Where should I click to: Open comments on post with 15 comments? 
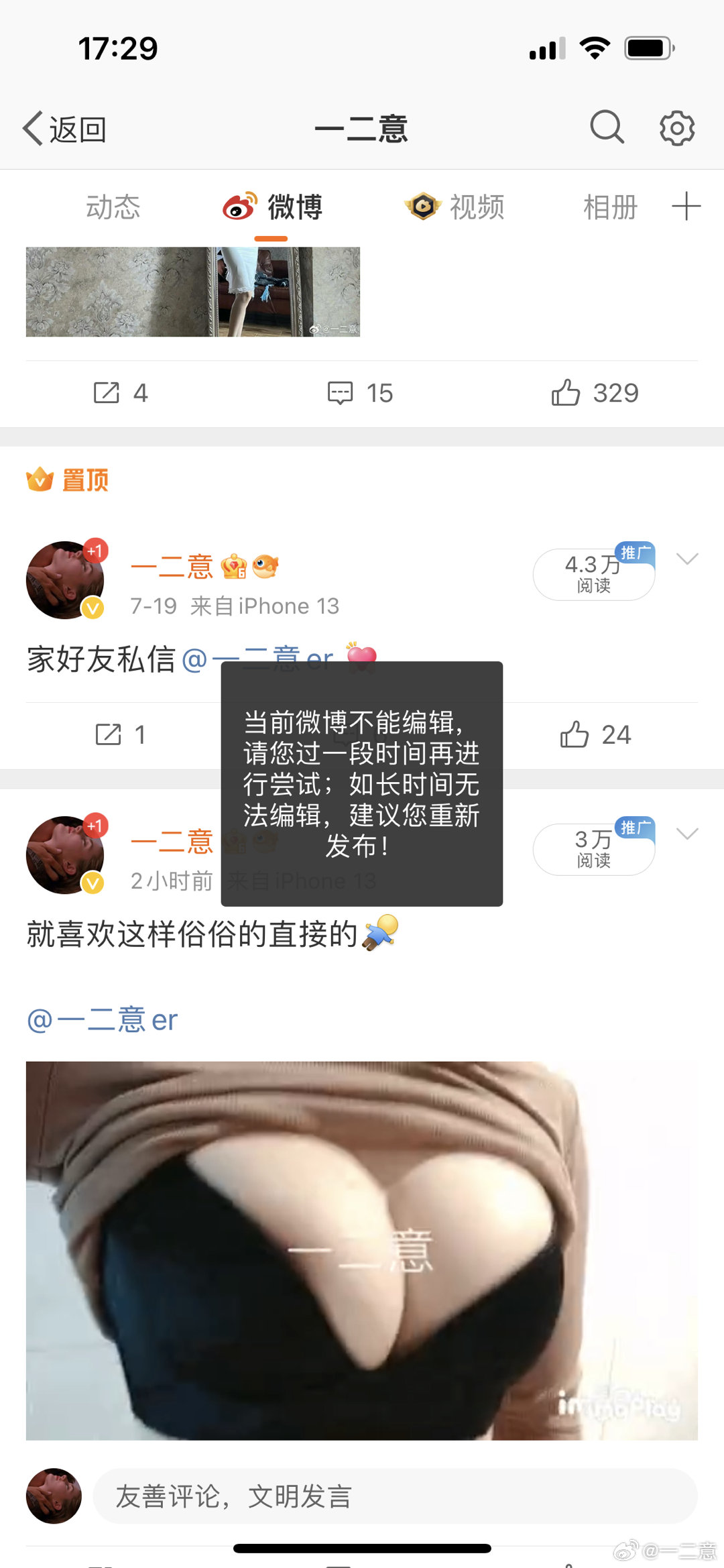click(x=360, y=393)
